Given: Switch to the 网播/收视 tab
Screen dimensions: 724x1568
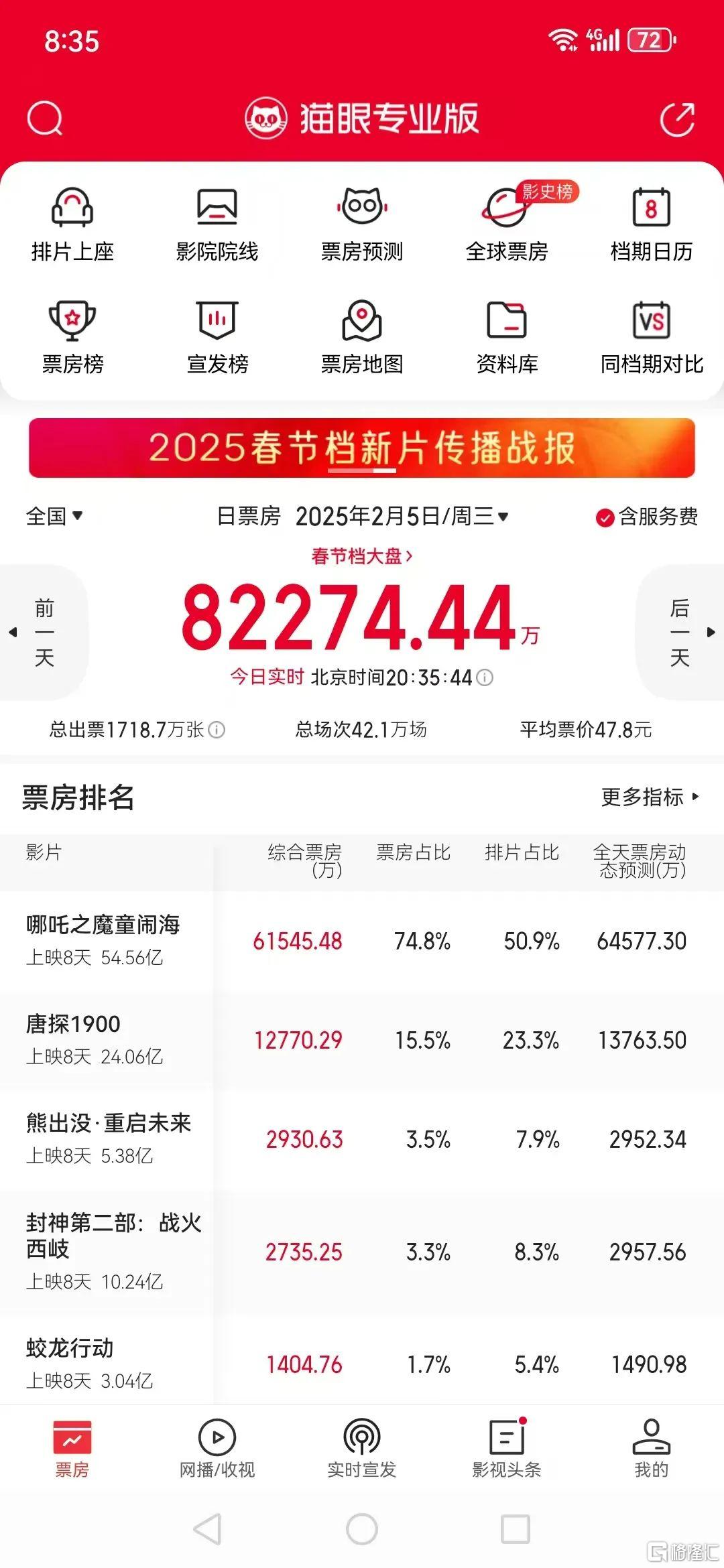Looking at the screenshot, I should tap(217, 1450).
